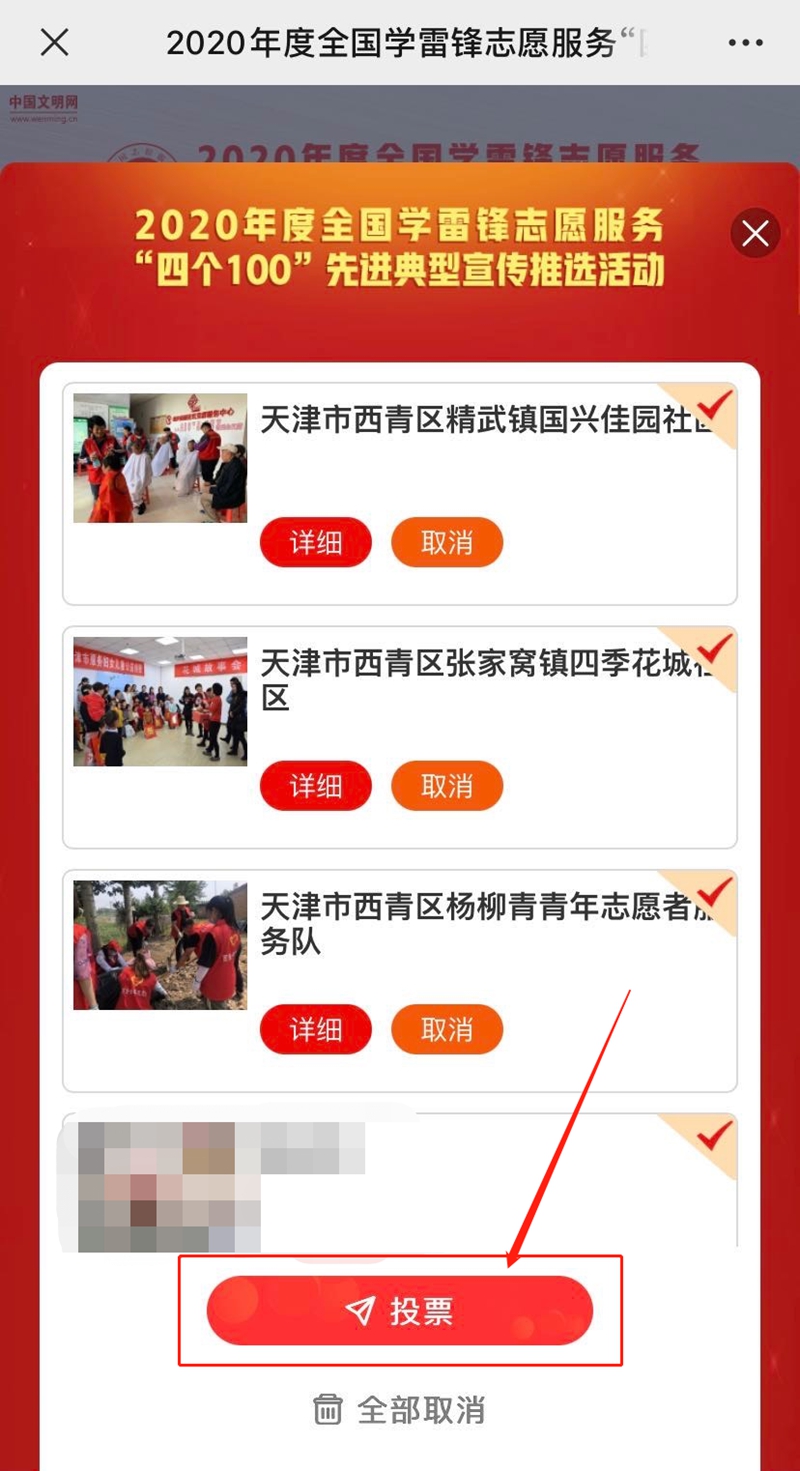Cancel selection of 张家窝镇四季花城社区
The height and width of the screenshot is (1471, 800).
tap(446, 787)
